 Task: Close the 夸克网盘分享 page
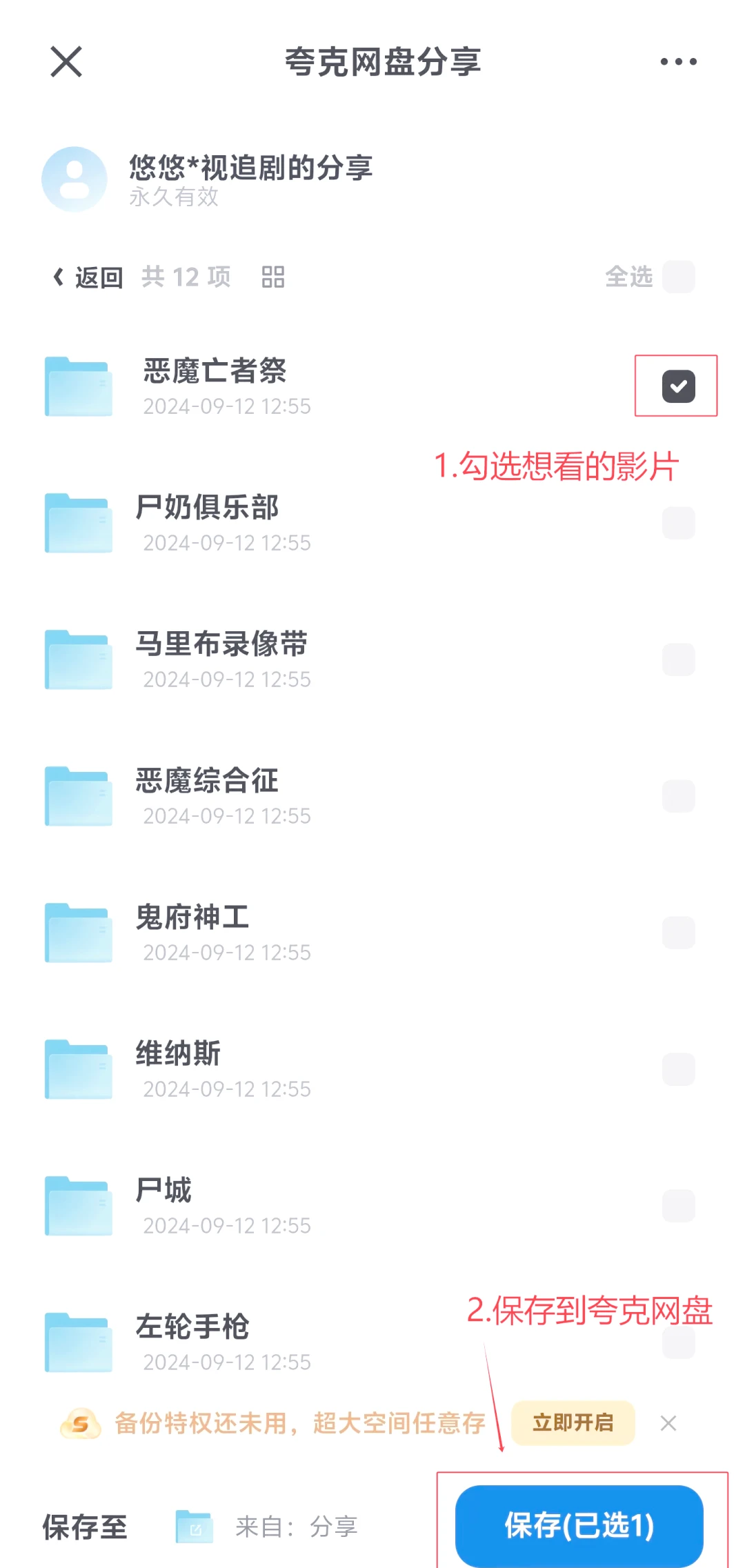pyautogui.click(x=66, y=62)
